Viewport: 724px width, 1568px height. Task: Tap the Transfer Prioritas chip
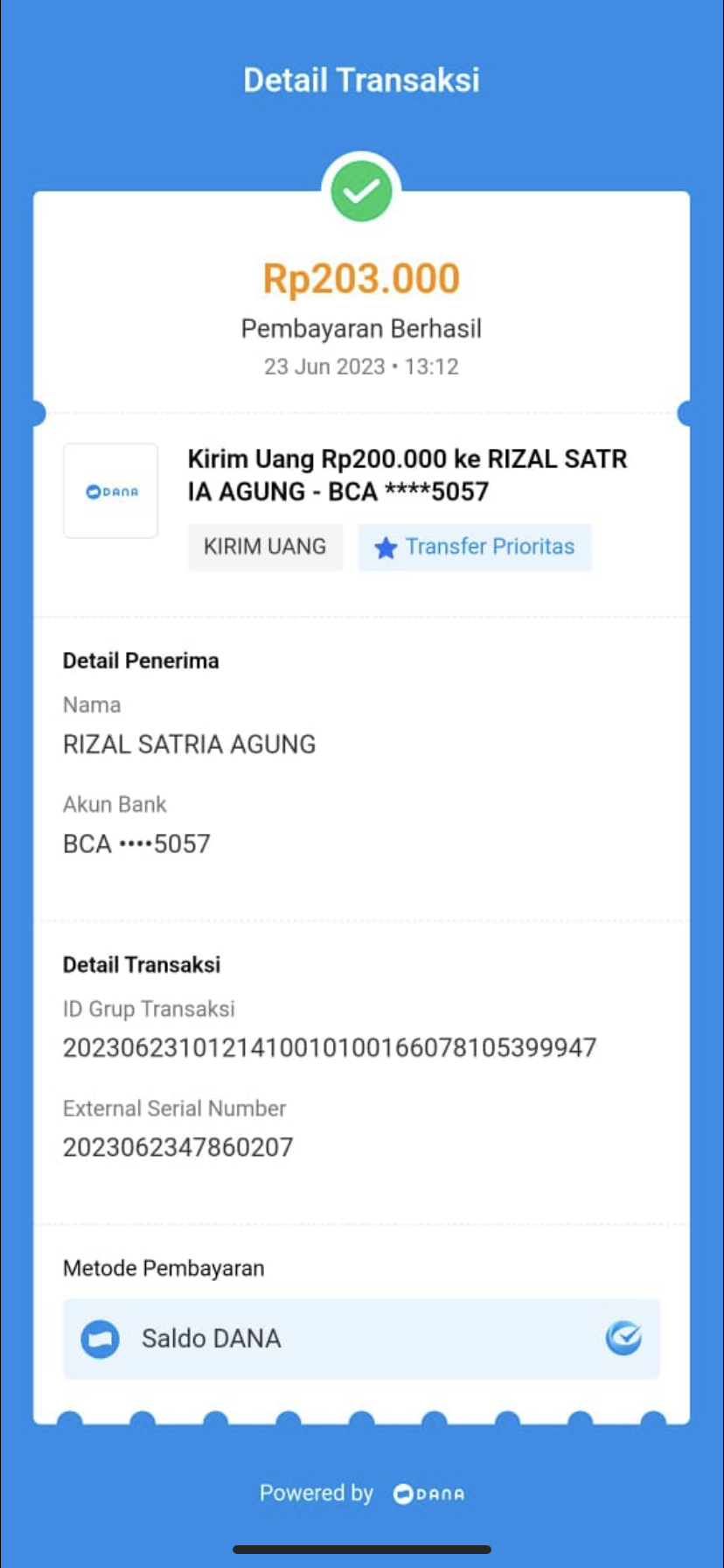(474, 547)
